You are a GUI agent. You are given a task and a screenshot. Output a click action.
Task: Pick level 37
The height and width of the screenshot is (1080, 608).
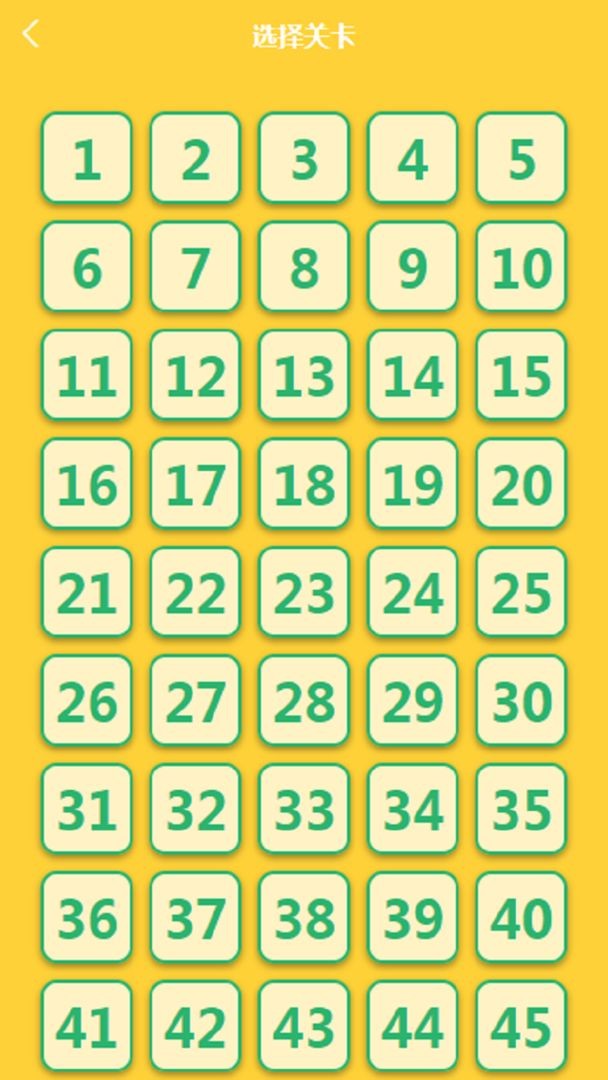tap(195, 918)
